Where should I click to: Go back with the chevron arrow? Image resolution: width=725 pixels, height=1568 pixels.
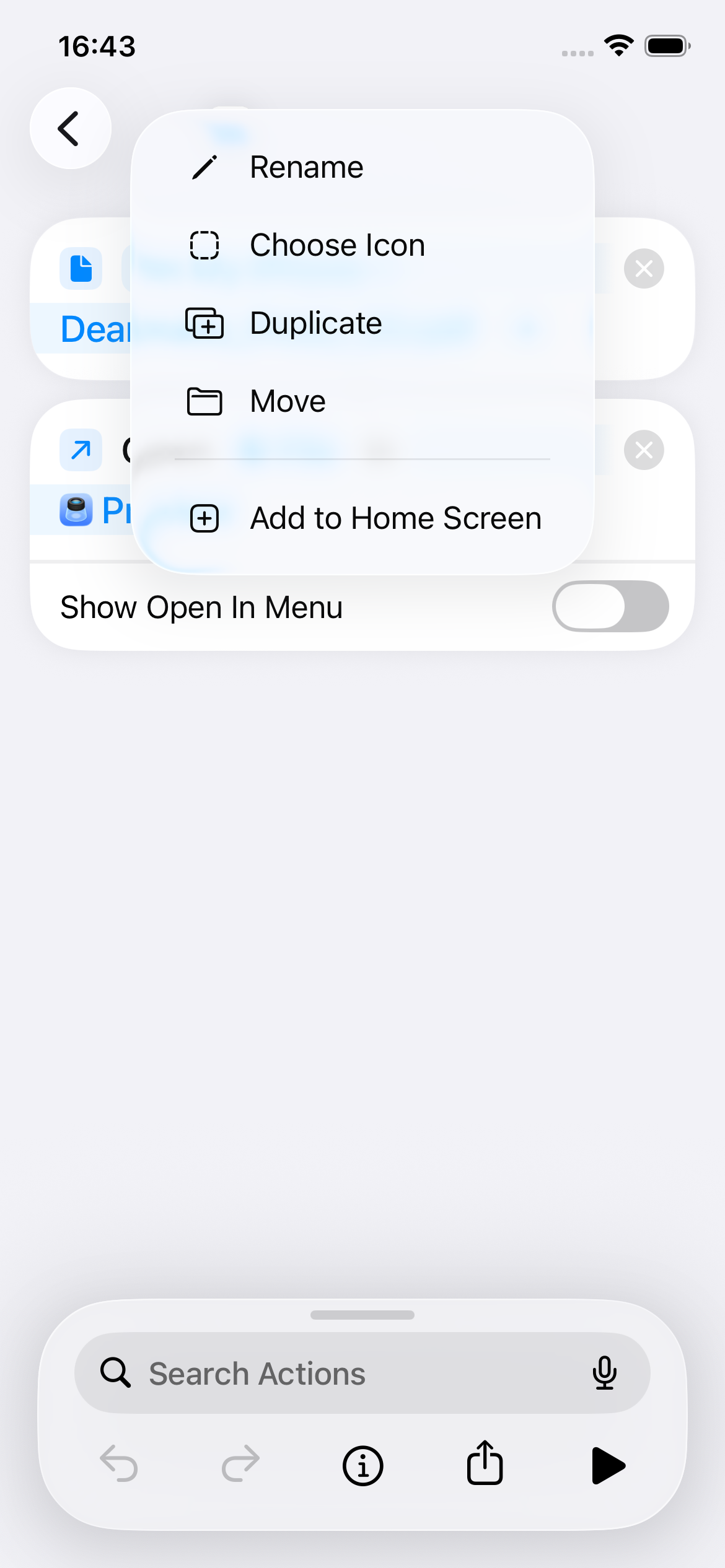pos(71,128)
